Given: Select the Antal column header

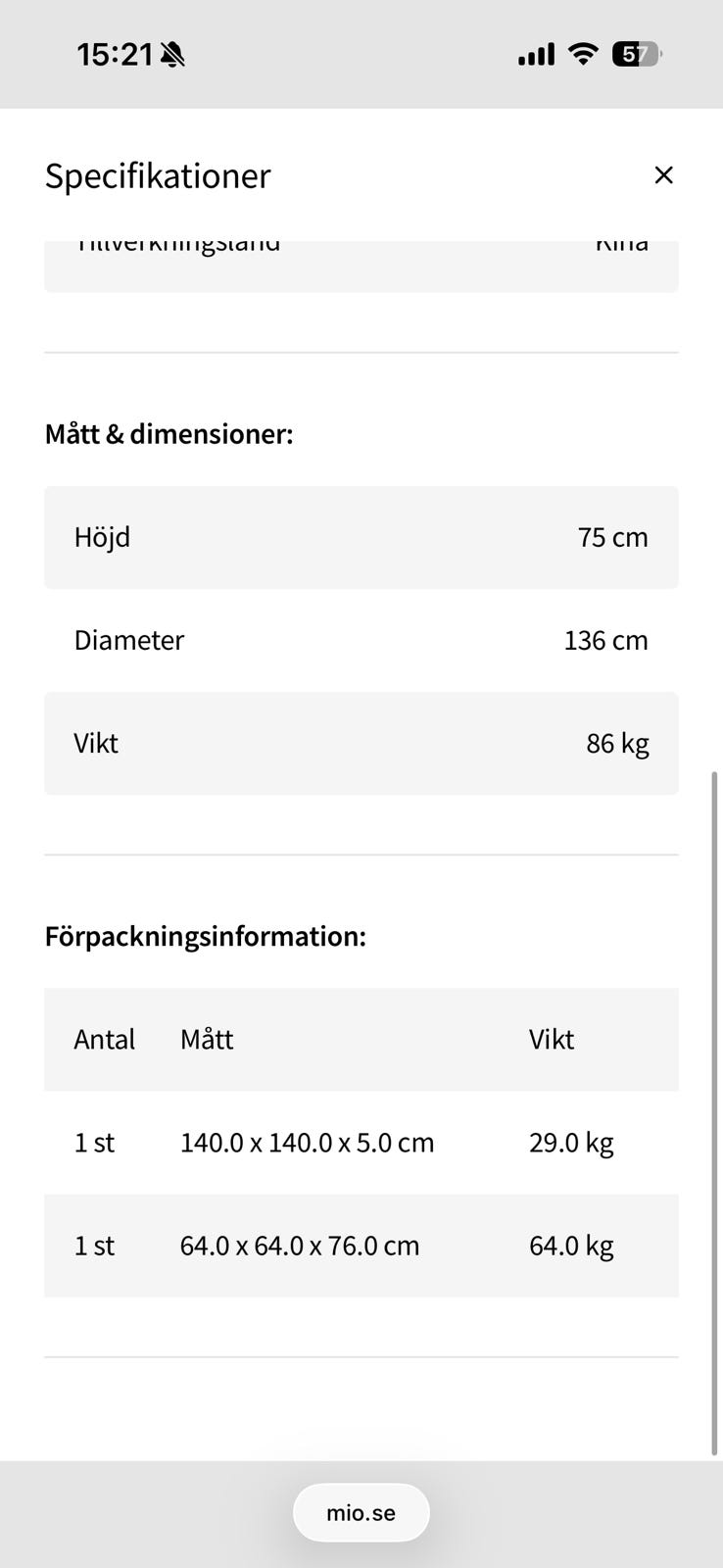Looking at the screenshot, I should pyautogui.click(x=104, y=1040).
